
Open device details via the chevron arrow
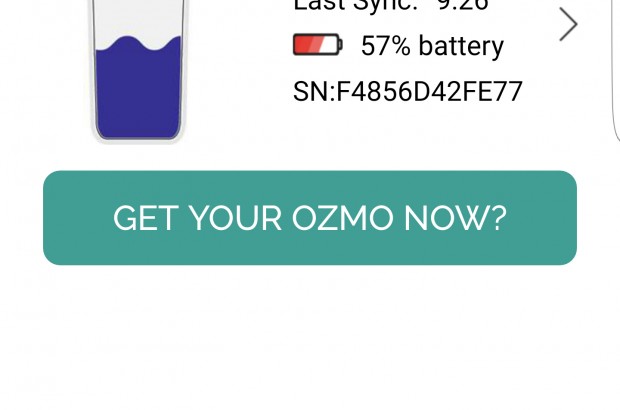[x=567, y=24]
